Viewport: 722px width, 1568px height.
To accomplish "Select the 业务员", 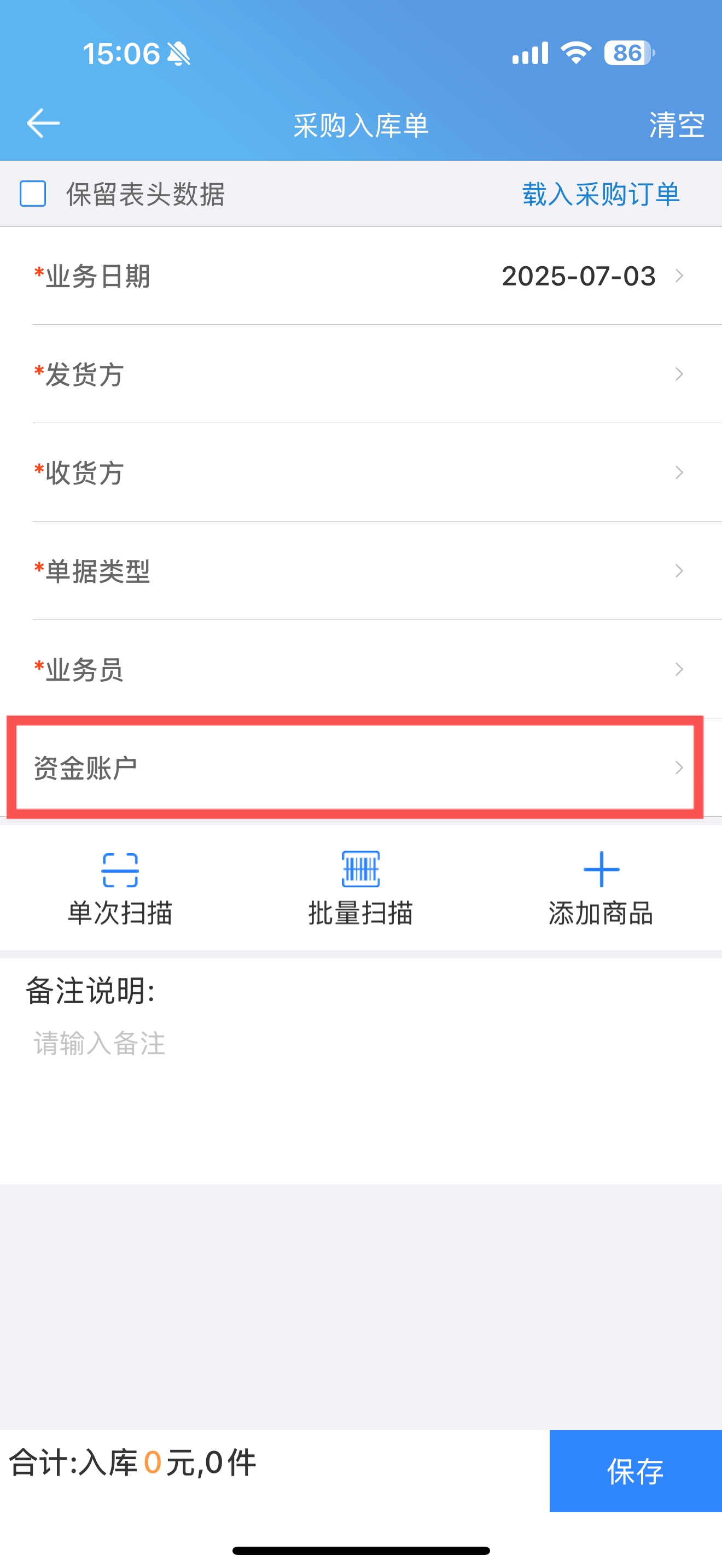I will click(x=361, y=670).
